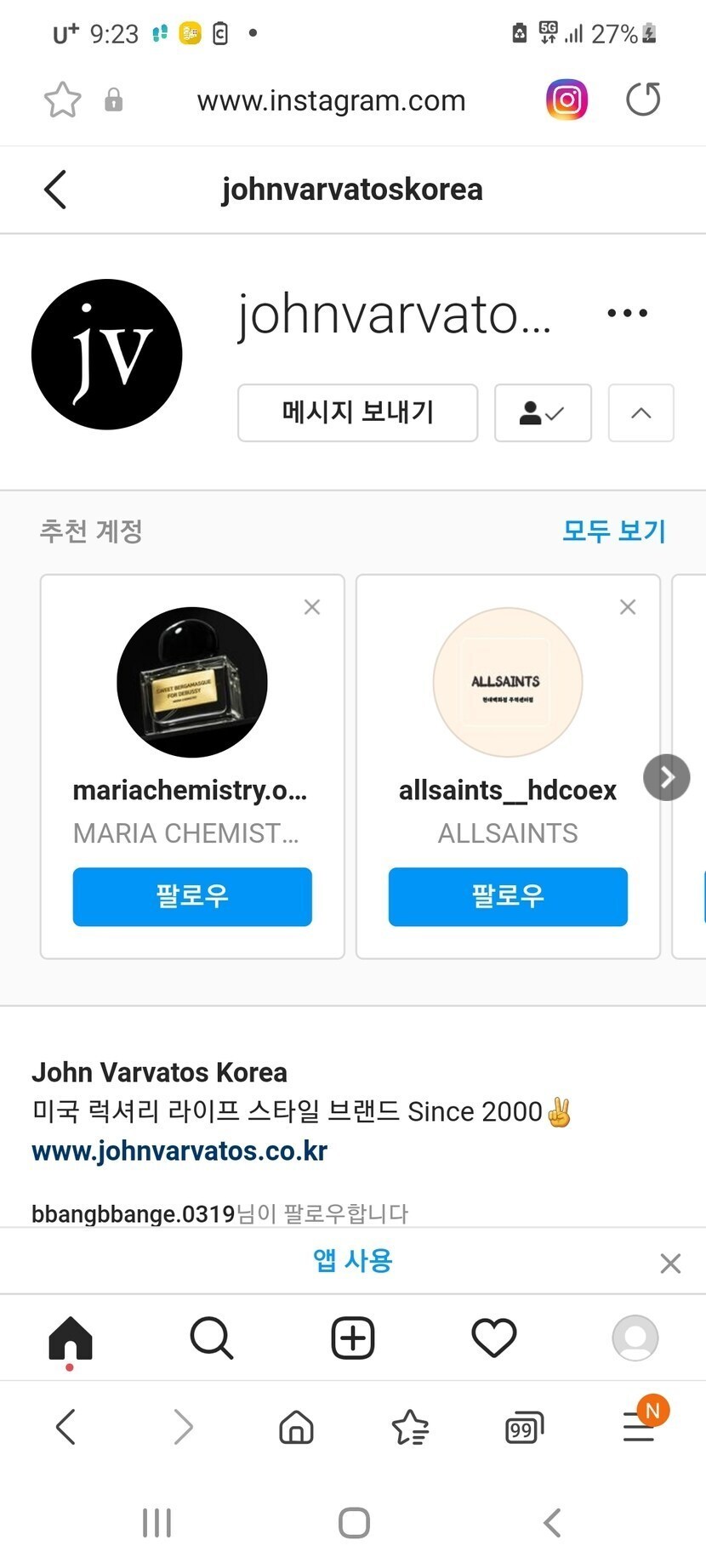Image resolution: width=706 pixels, height=1568 pixels.
Task: Dismiss the mariachemistry suggestion card
Action: pyautogui.click(x=312, y=607)
